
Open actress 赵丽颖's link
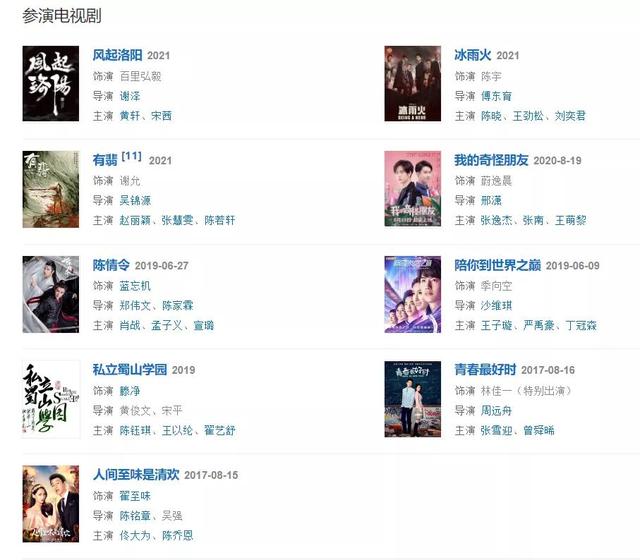tap(136, 221)
